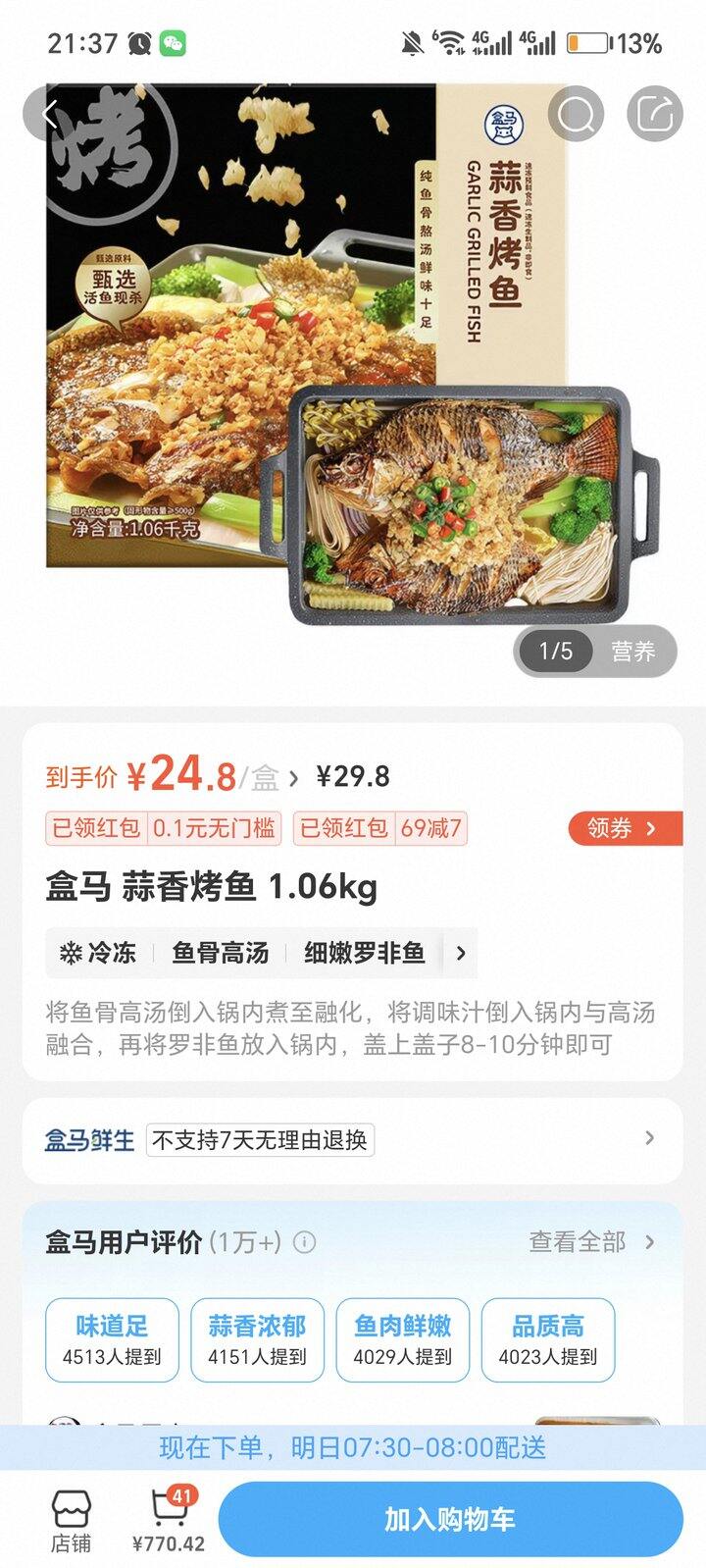Switch to the 营养 nutrition tab
Viewport: 706px width, 1568px height.
tap(636, 652)
